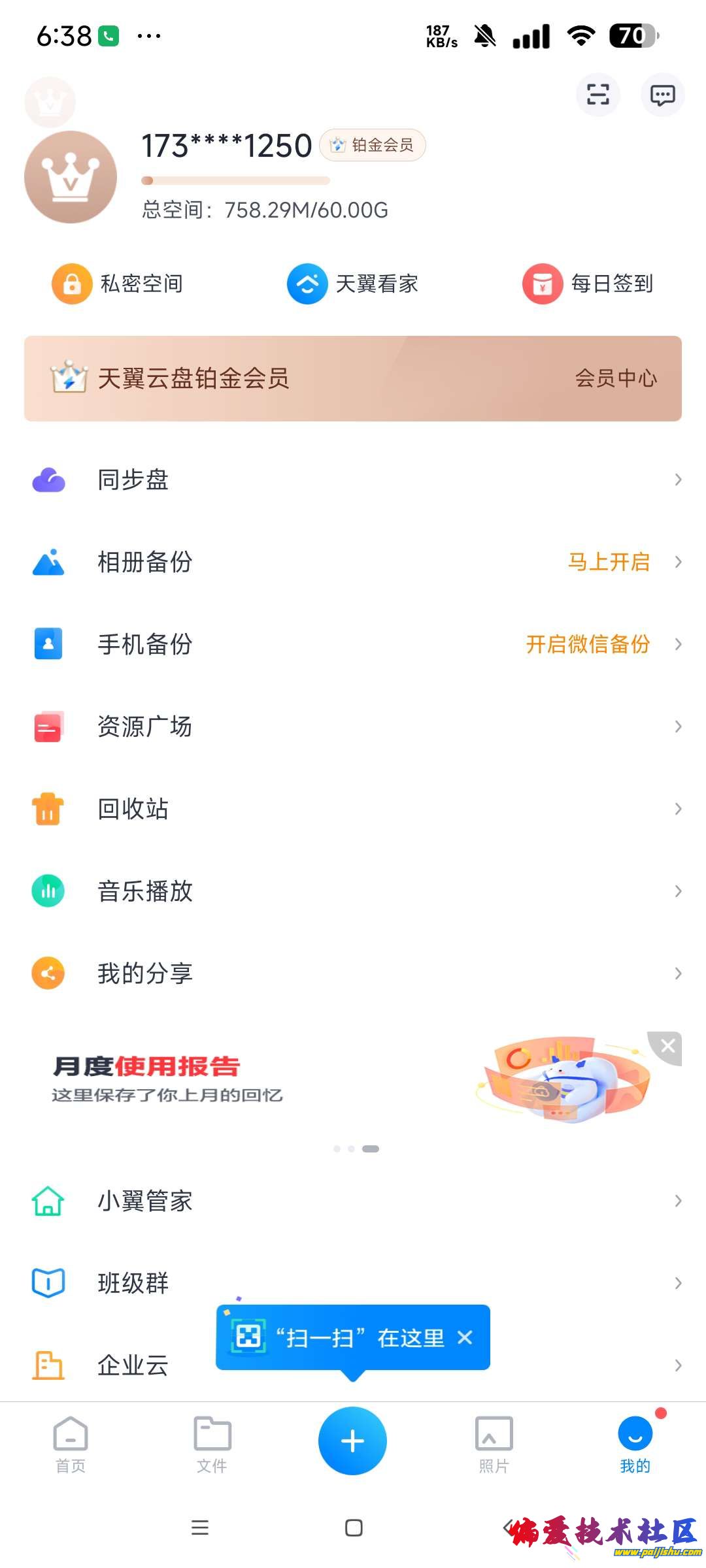This screenshot has height=1568, width=706.
Task: Enable 马上开启 for album backup
Action: (x=609, y=562)
